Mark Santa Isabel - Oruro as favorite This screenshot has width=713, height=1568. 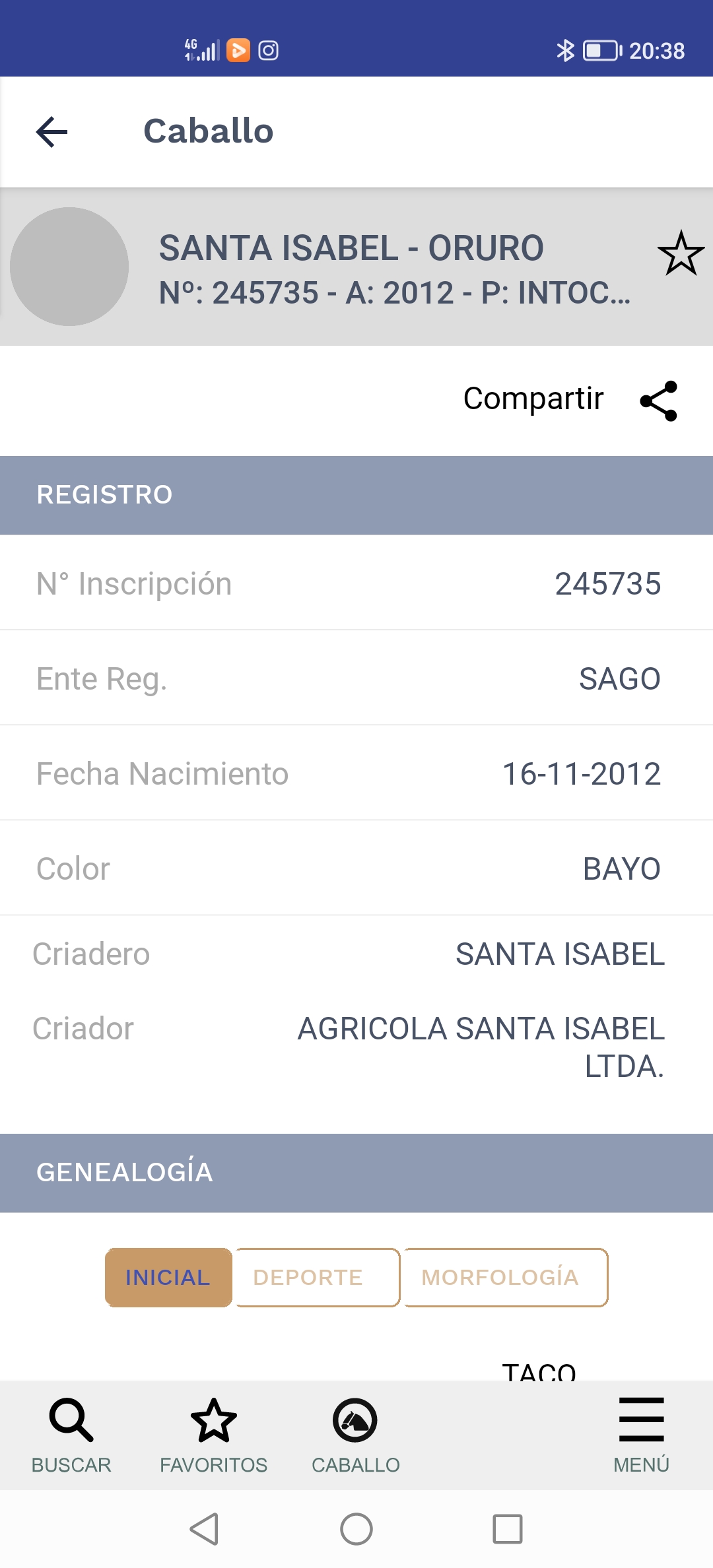pyautogui.click(x=681, y=253)
